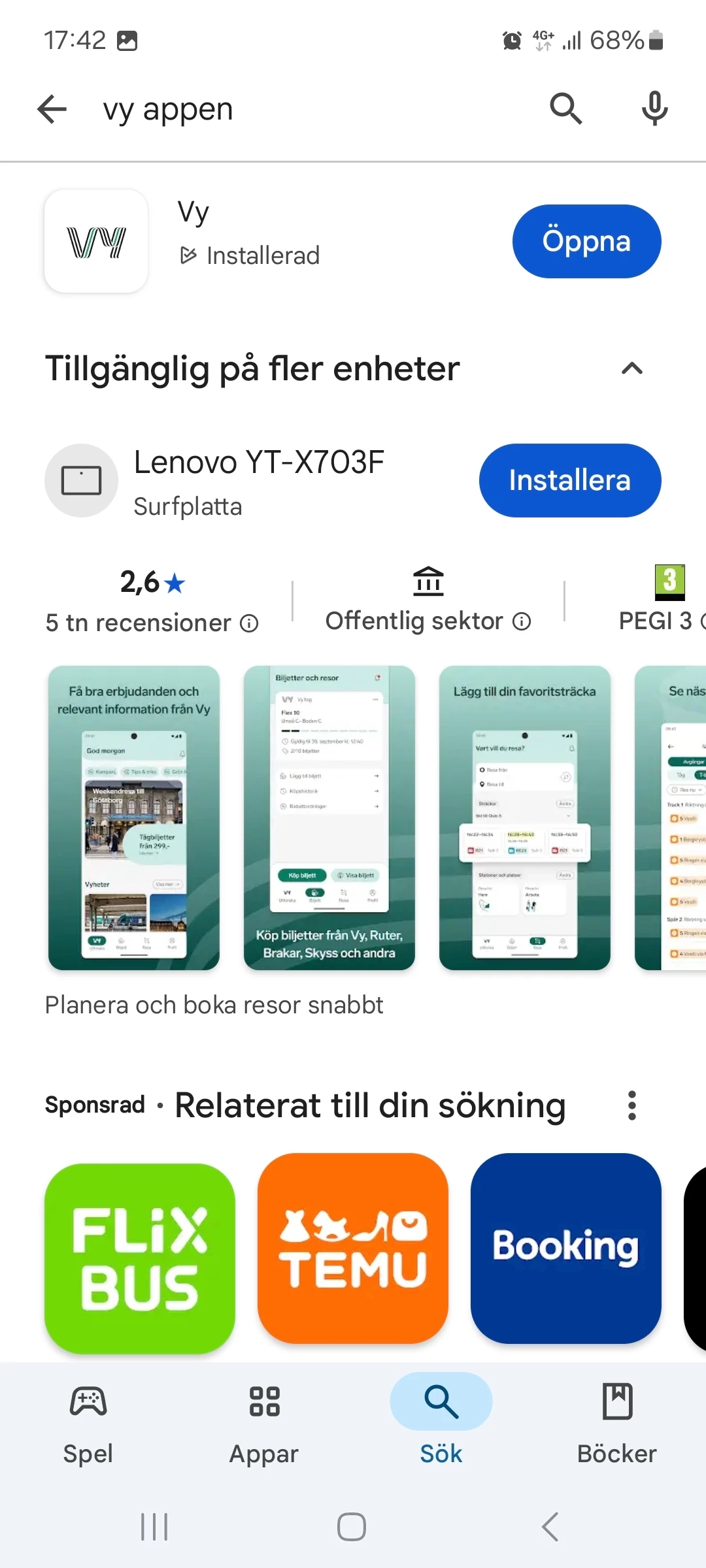View the 'Köp biljetter från Vy' screenshot
Image resolution: width=706 pixels, height=1568 pixels.
coord(329,817)
